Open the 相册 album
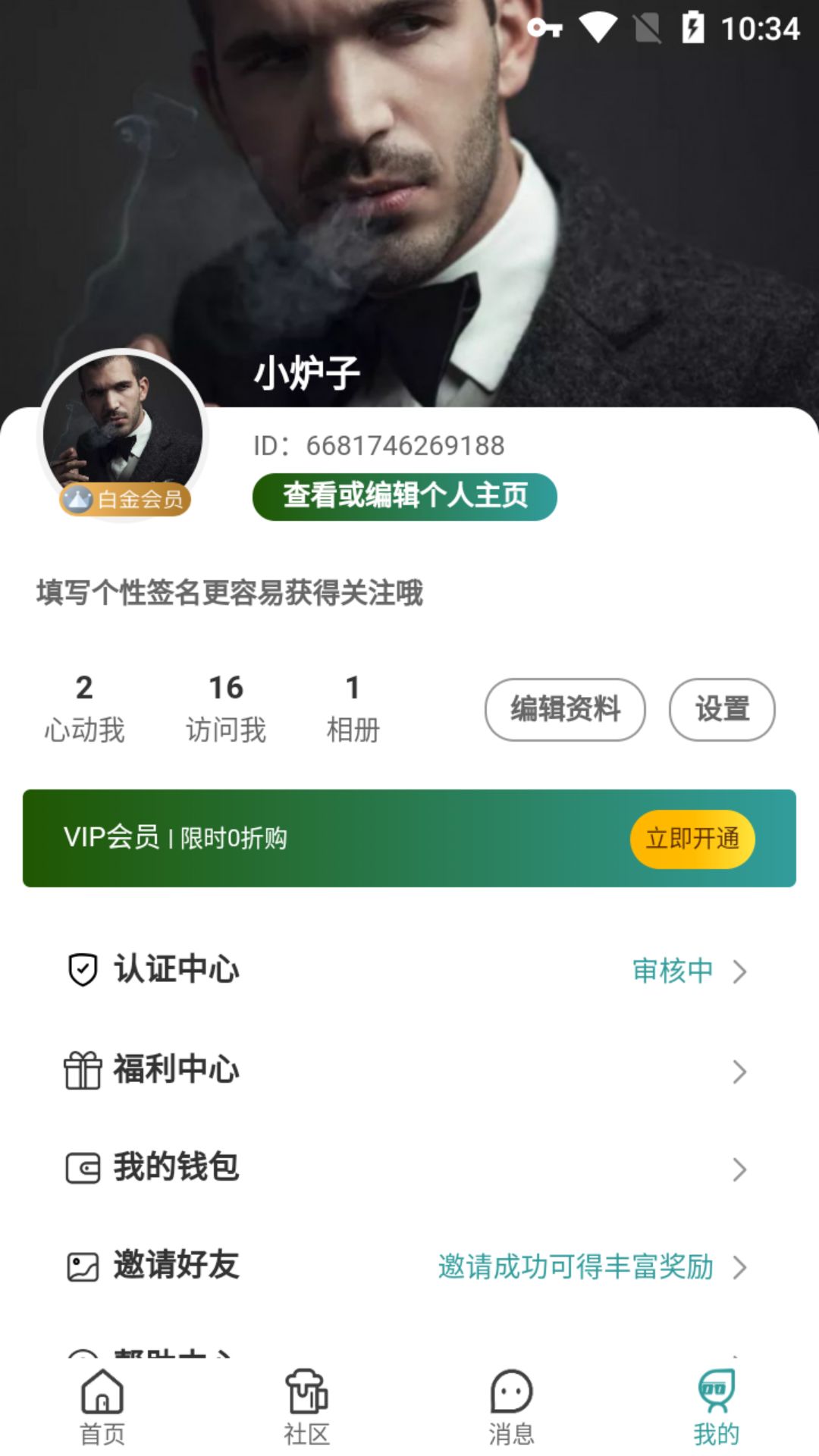The width and height of the screenshot is (819, 1456). pos(353,708)
